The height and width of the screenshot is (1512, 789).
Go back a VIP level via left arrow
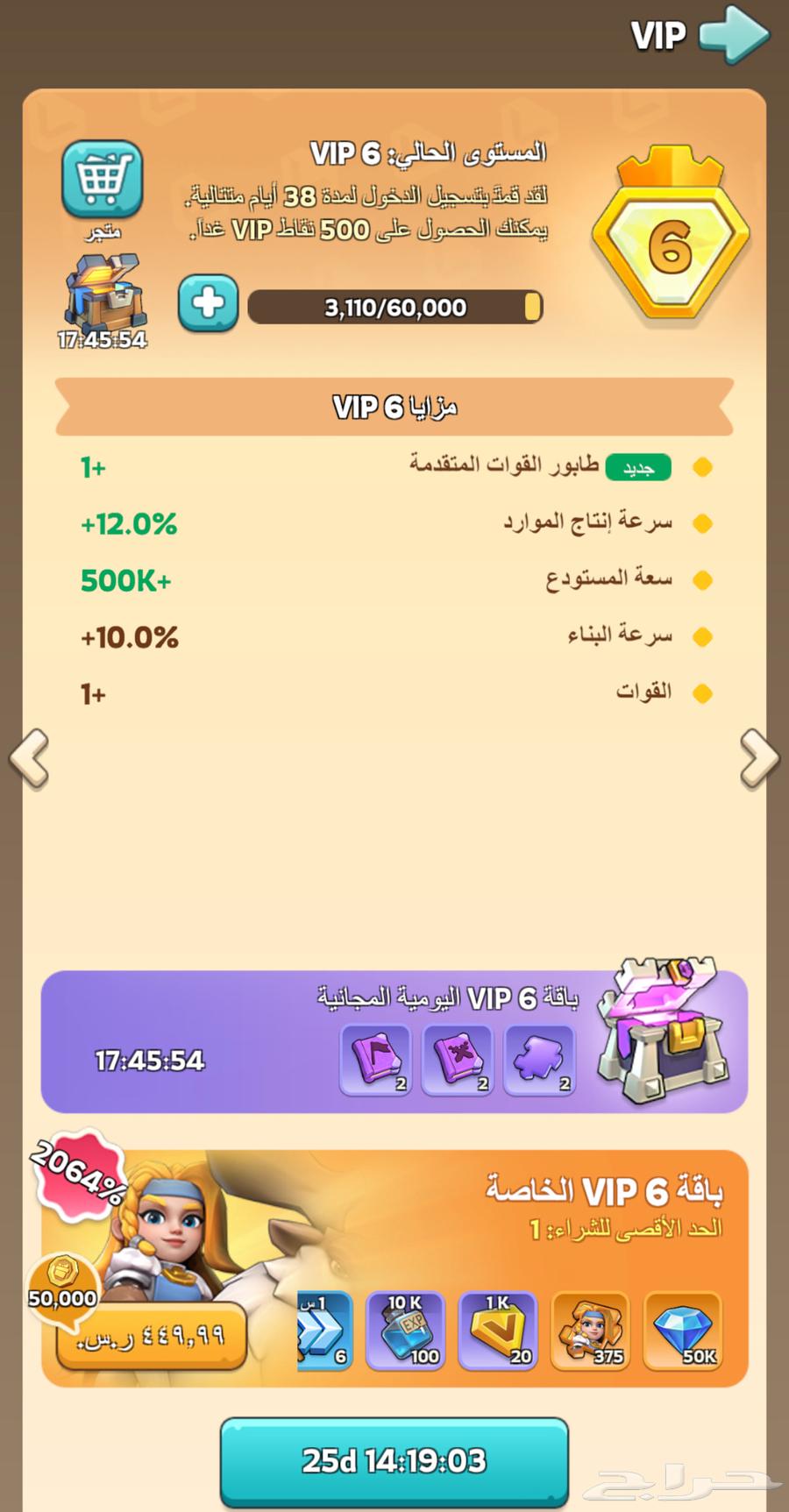point(31,760)
